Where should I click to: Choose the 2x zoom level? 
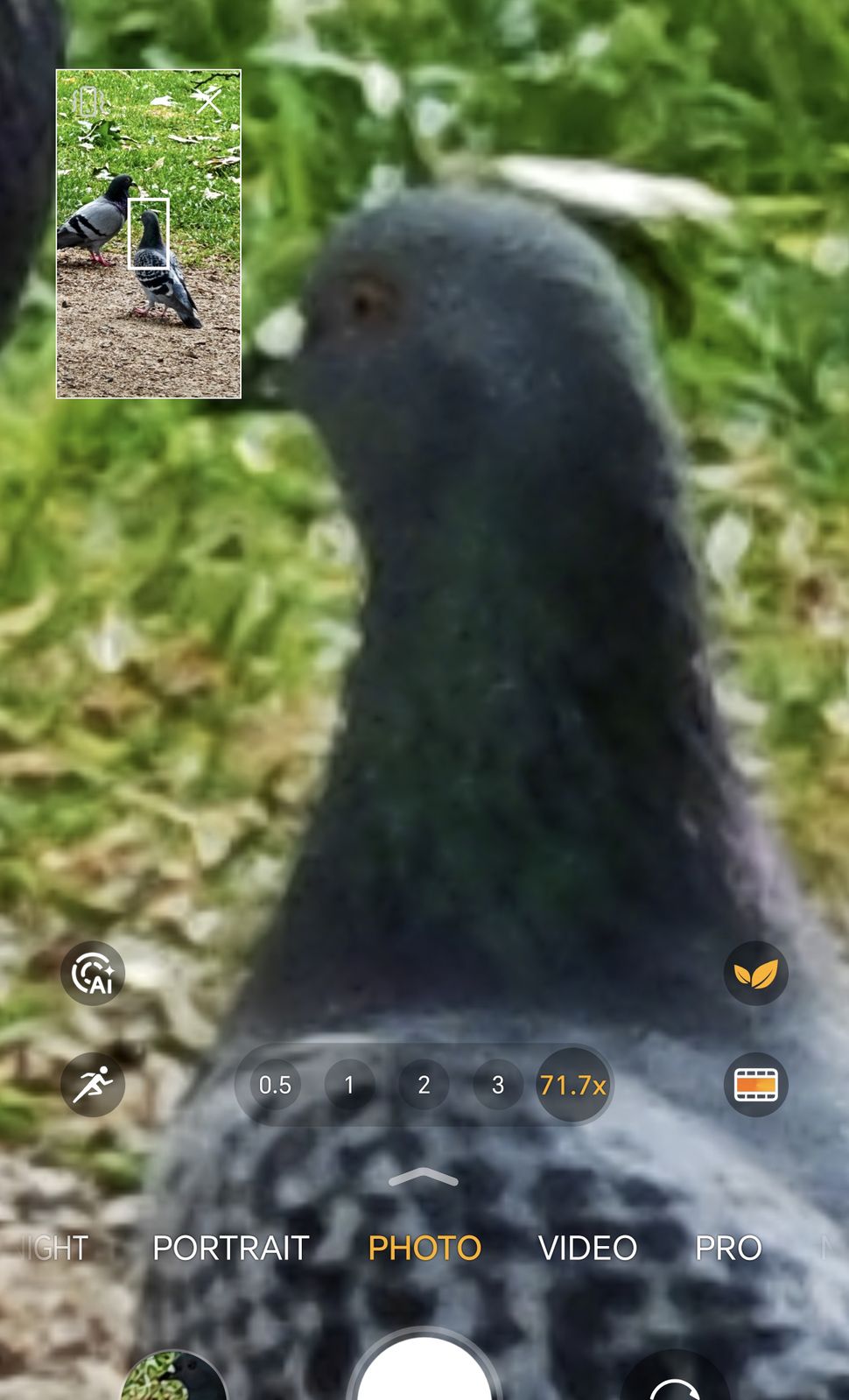pos(424,1085)
